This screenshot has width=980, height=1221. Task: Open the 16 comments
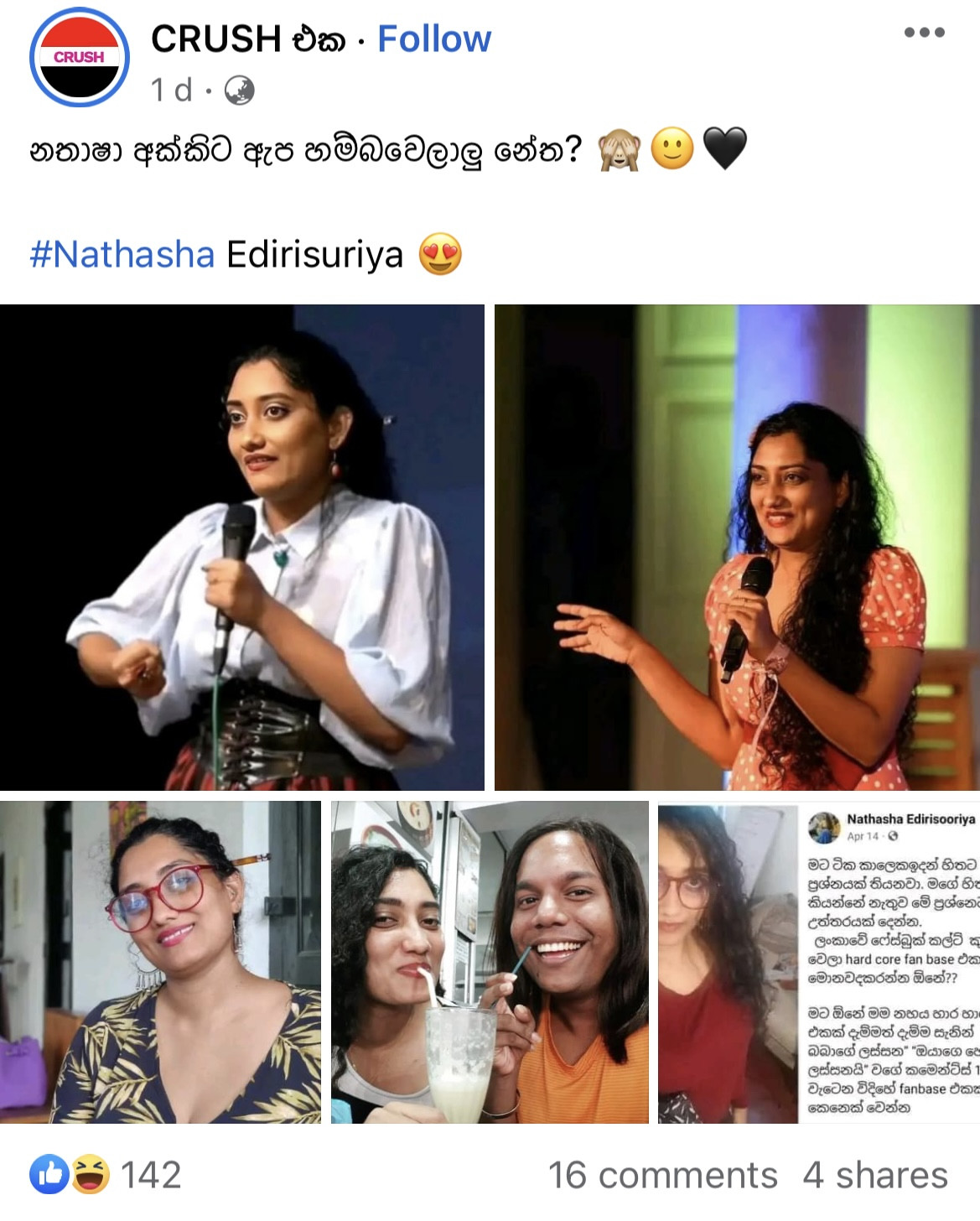pos(662,1175)
